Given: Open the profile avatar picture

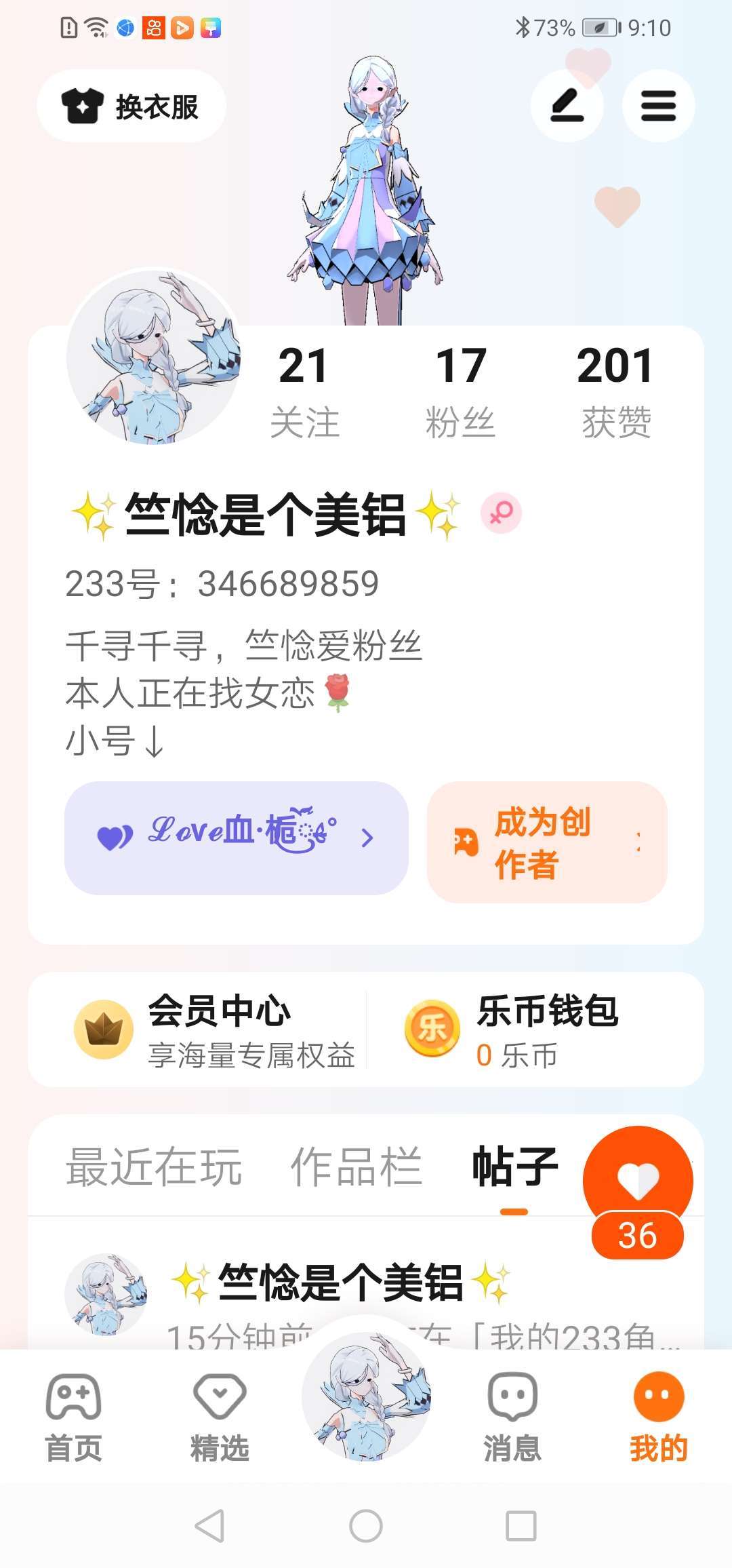Looking at the screenshot, I should tap(153, 357).
